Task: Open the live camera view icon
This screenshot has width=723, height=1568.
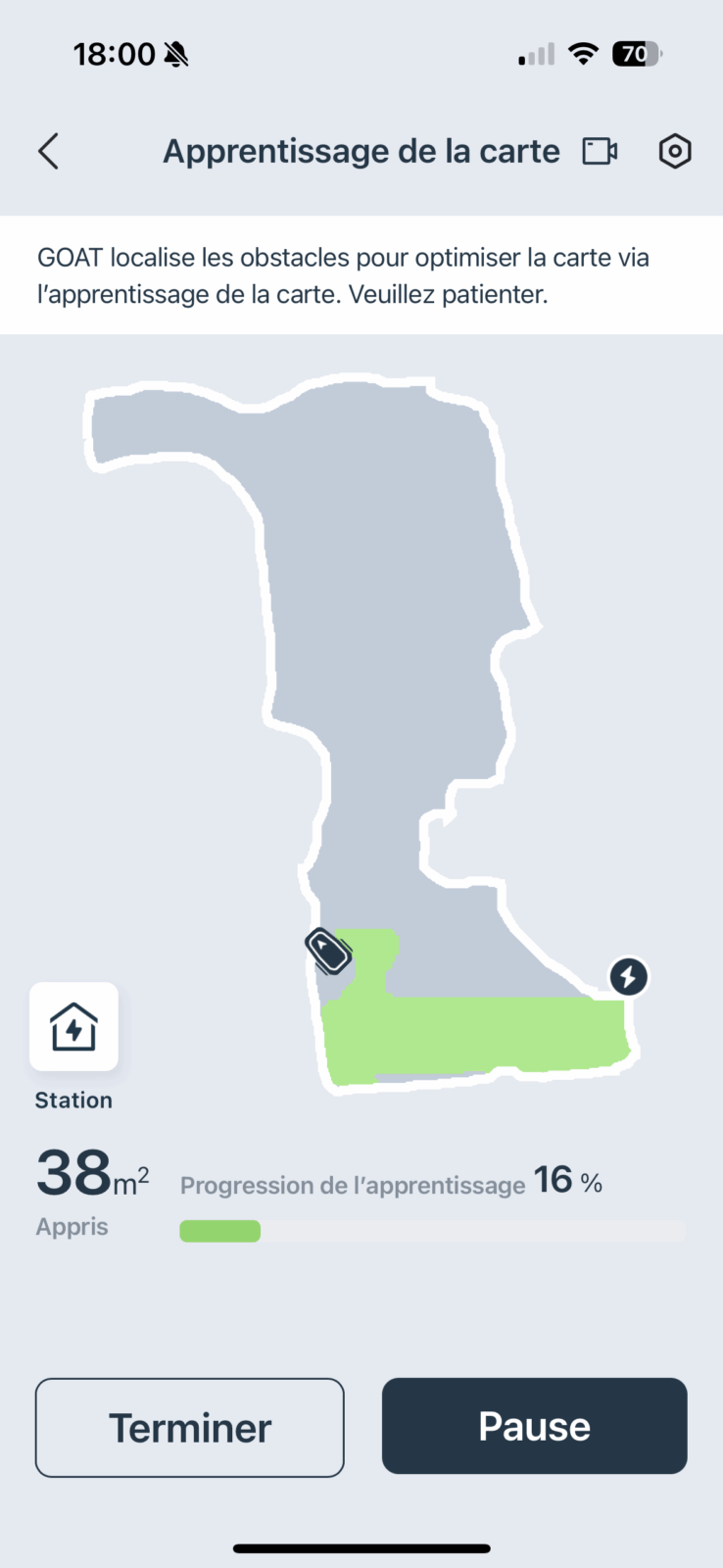Action: pos(600,151)
